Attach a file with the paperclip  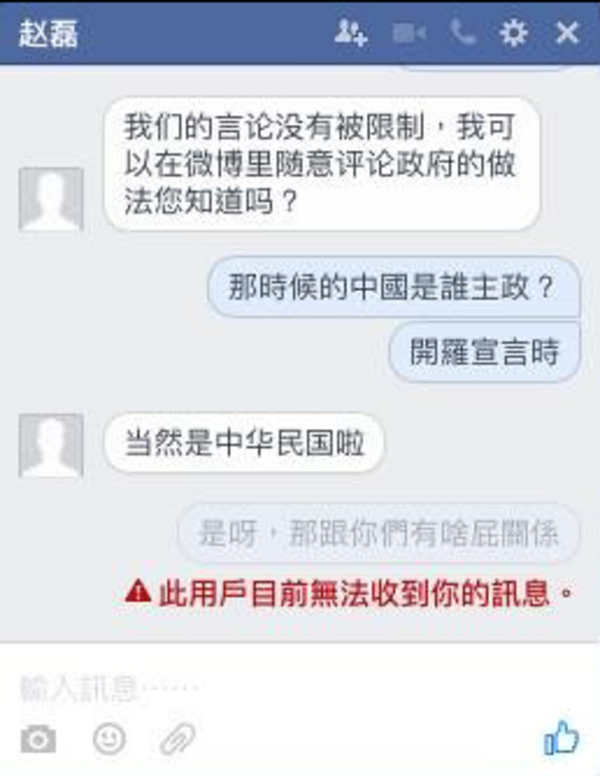pyautogui.click(x=177, y=740)
